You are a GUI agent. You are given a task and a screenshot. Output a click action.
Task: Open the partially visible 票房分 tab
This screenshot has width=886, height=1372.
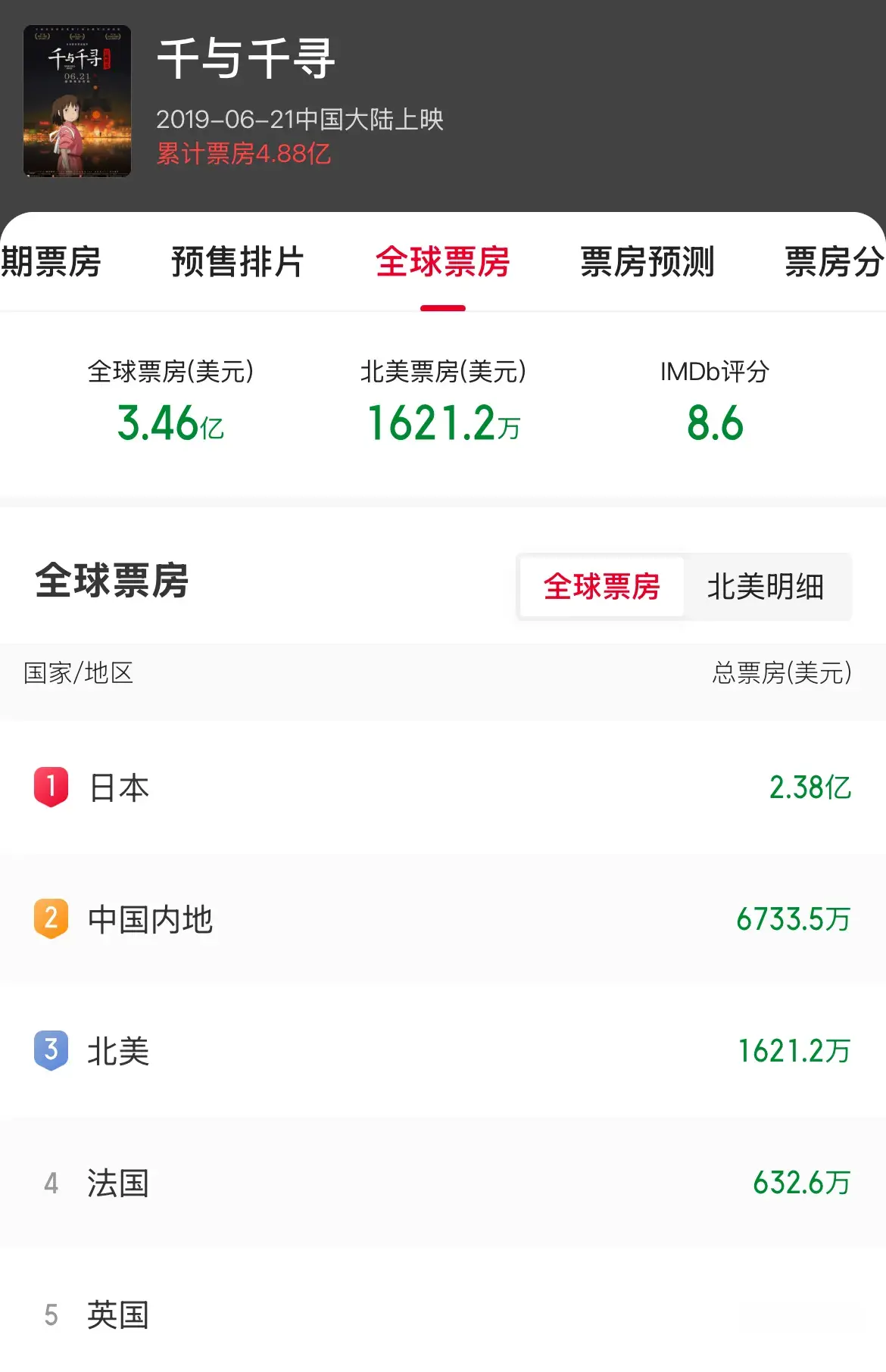pos(833,262)
